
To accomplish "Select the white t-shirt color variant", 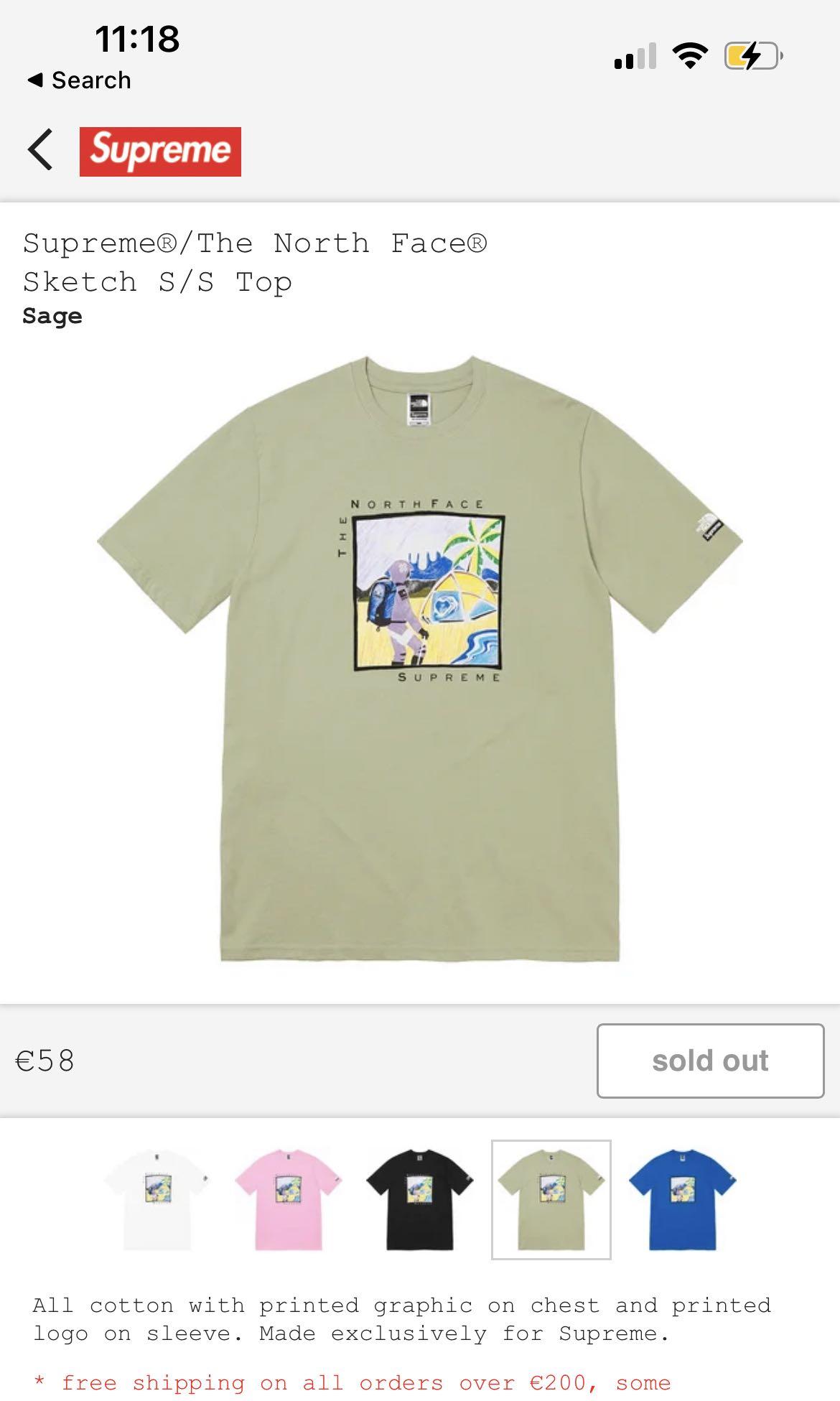I will pos(157,1199).
